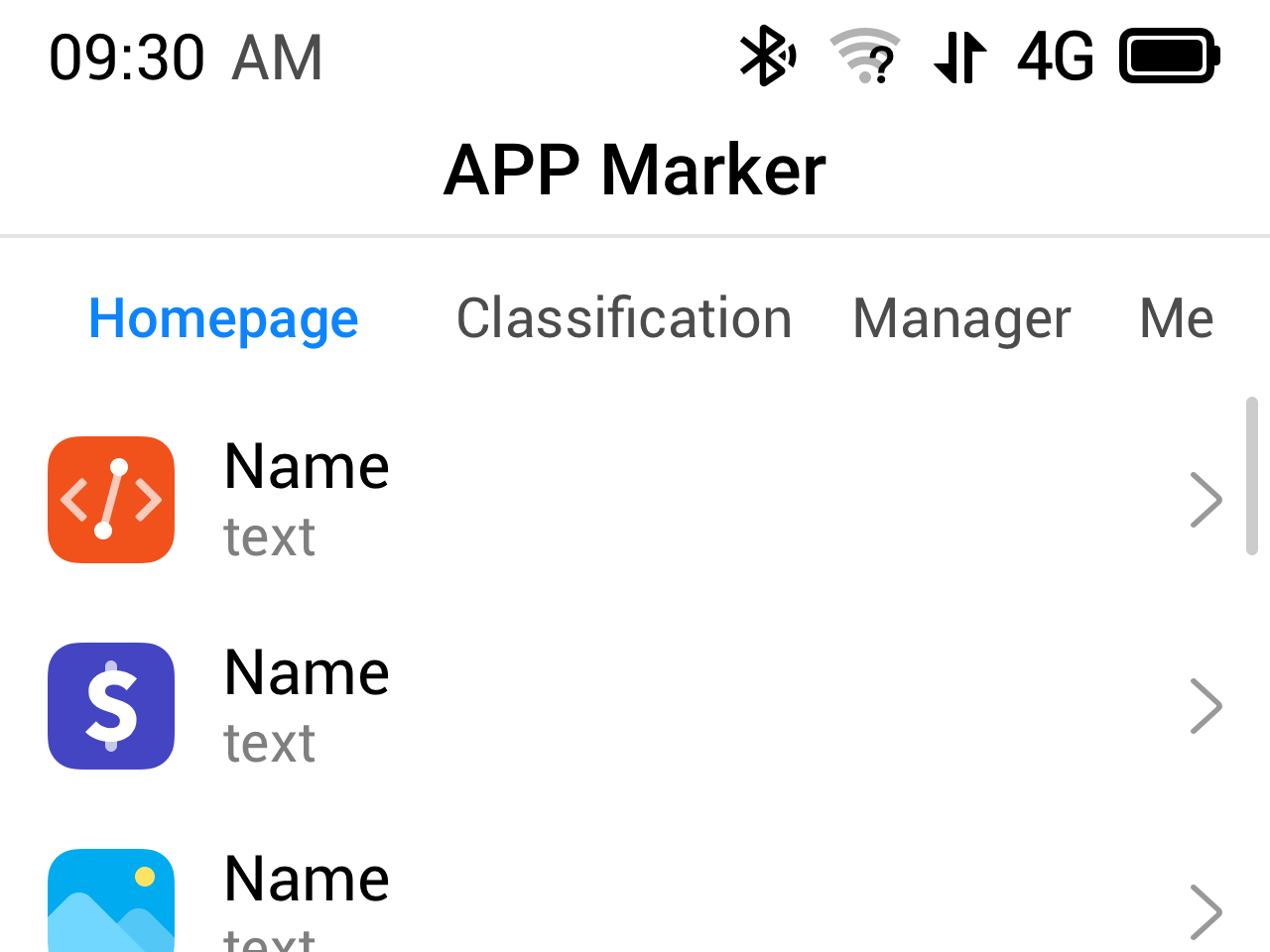Open the row with orange code icon
Image resolution: width=1270 pixels, height=952 pixels.
click(635, 500)
